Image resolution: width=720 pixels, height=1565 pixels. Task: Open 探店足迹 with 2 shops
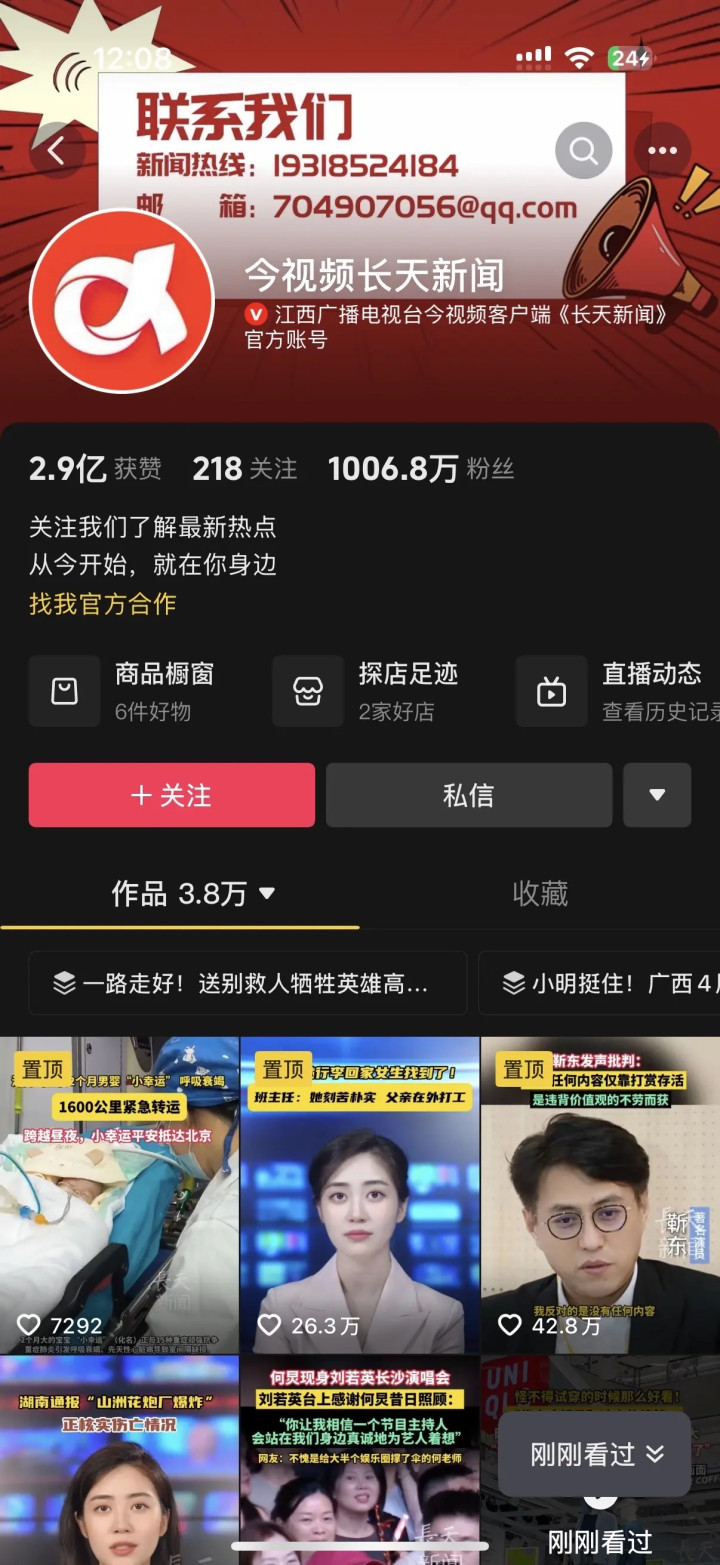(380, 691)
